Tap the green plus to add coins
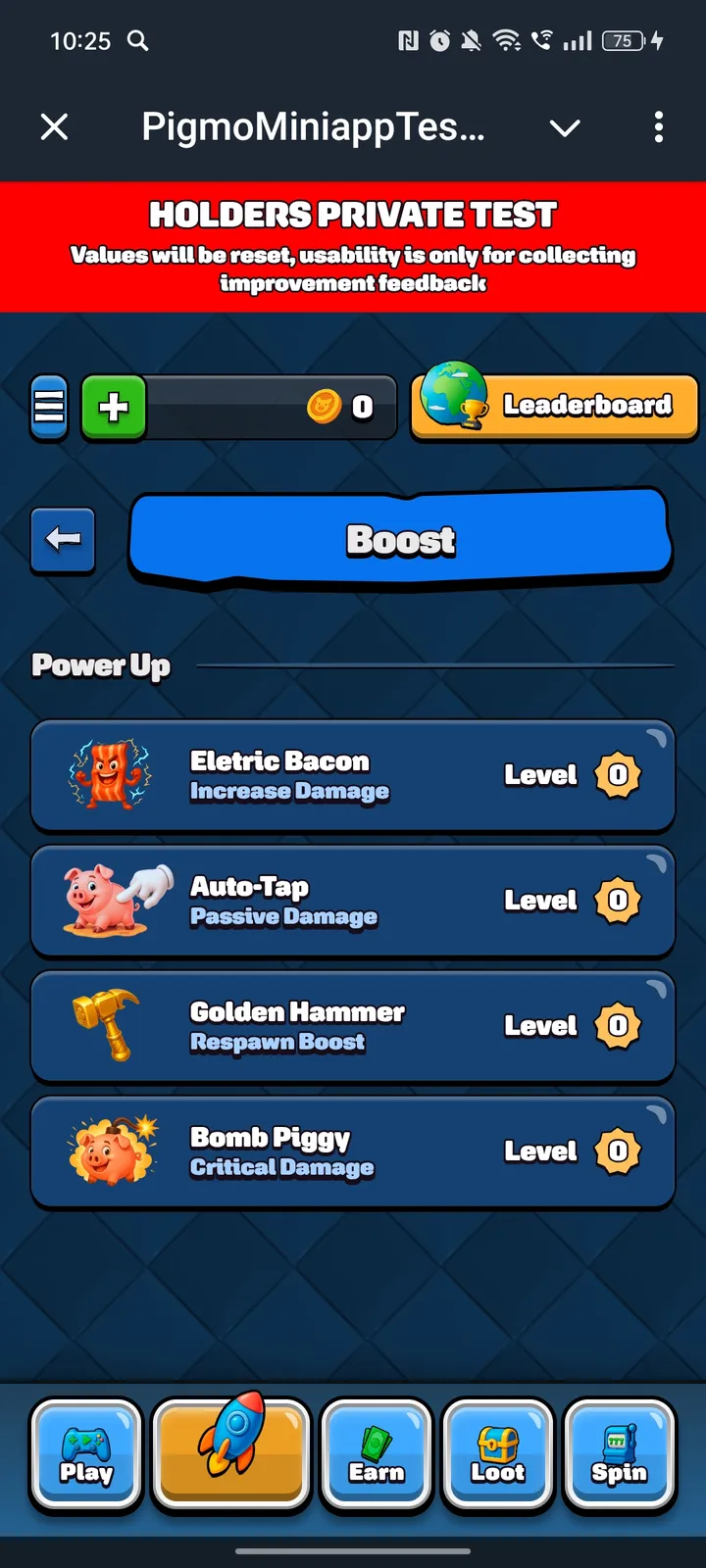This screenshot has width=706, height=1568. pos(114,406)
